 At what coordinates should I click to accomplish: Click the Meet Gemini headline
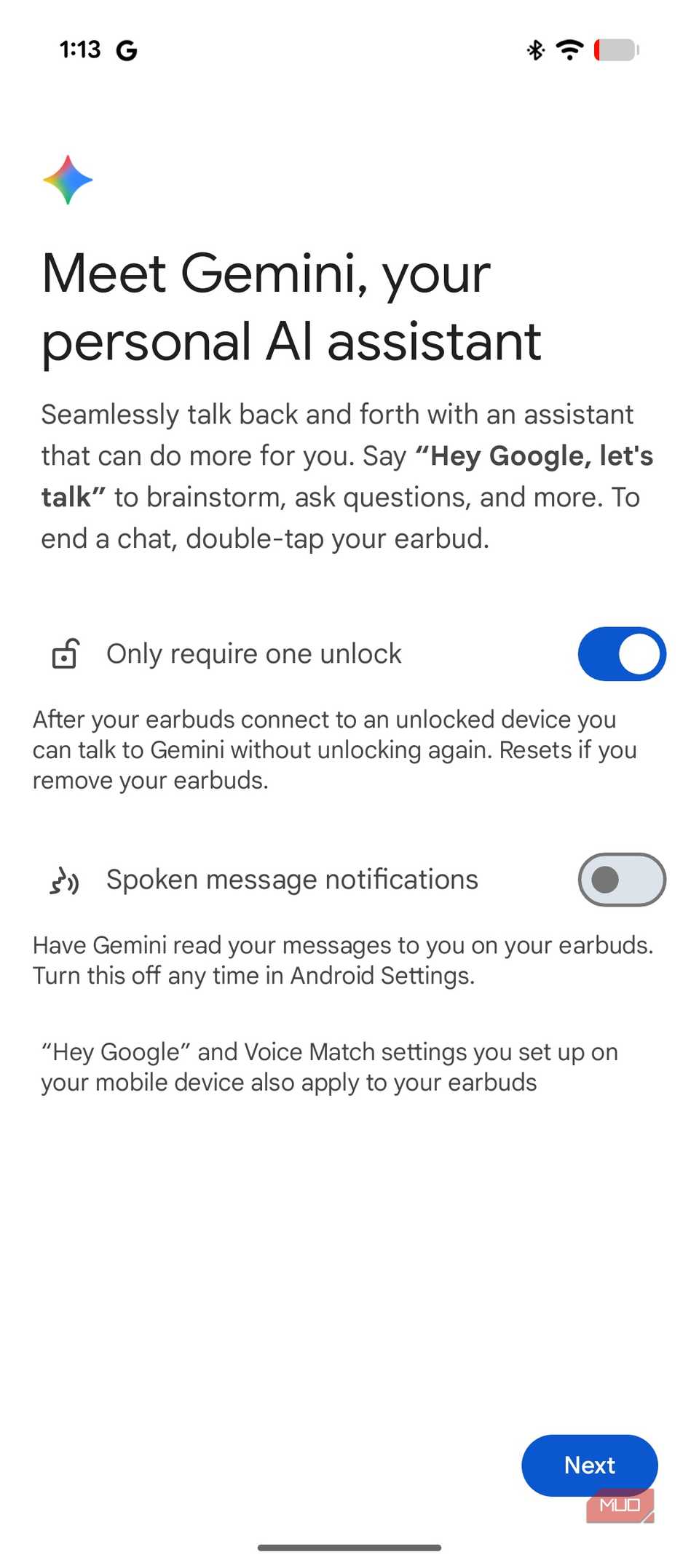(291, 306)
